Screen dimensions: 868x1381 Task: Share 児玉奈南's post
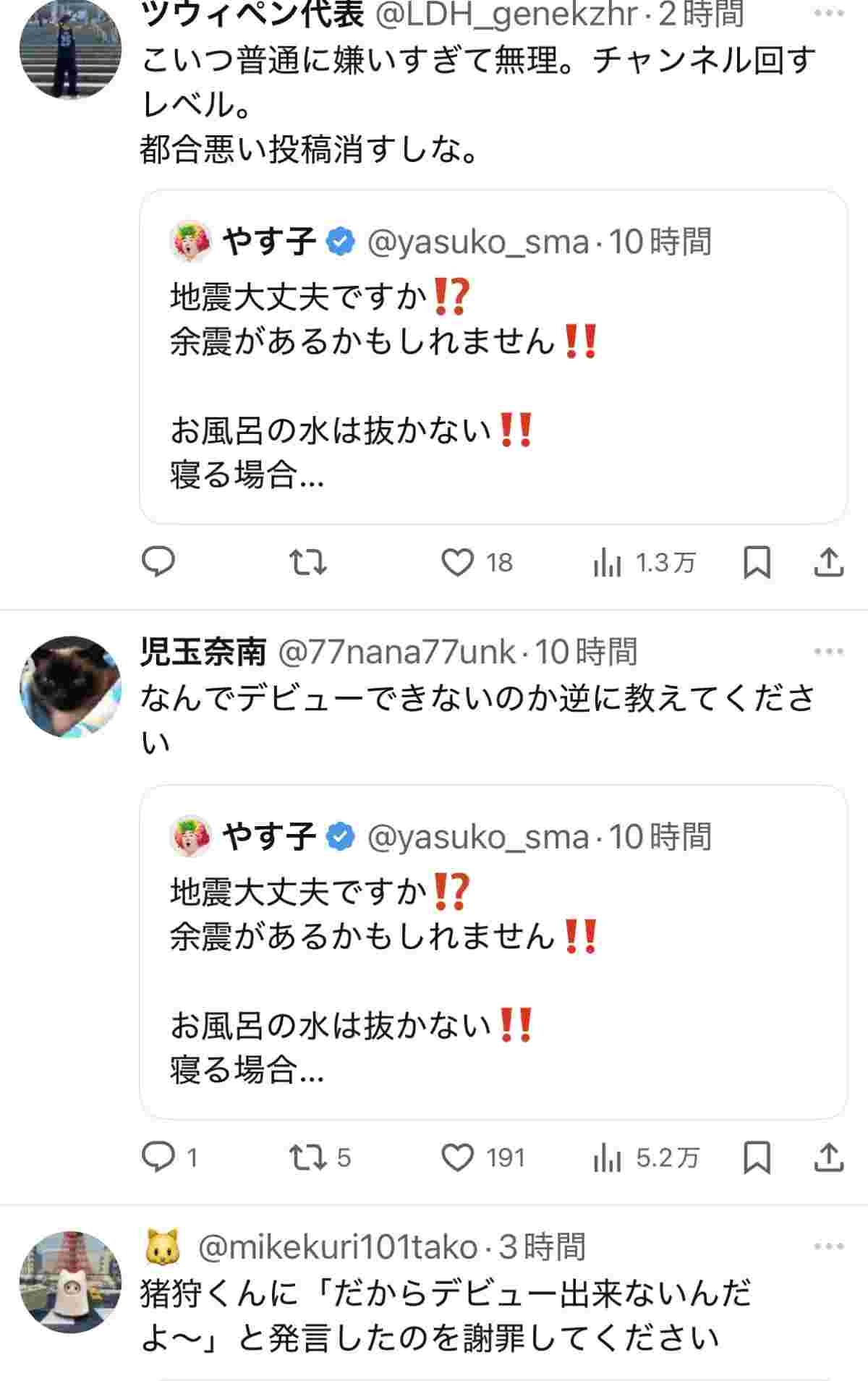pyautogui.click(x=828, y=1157)
